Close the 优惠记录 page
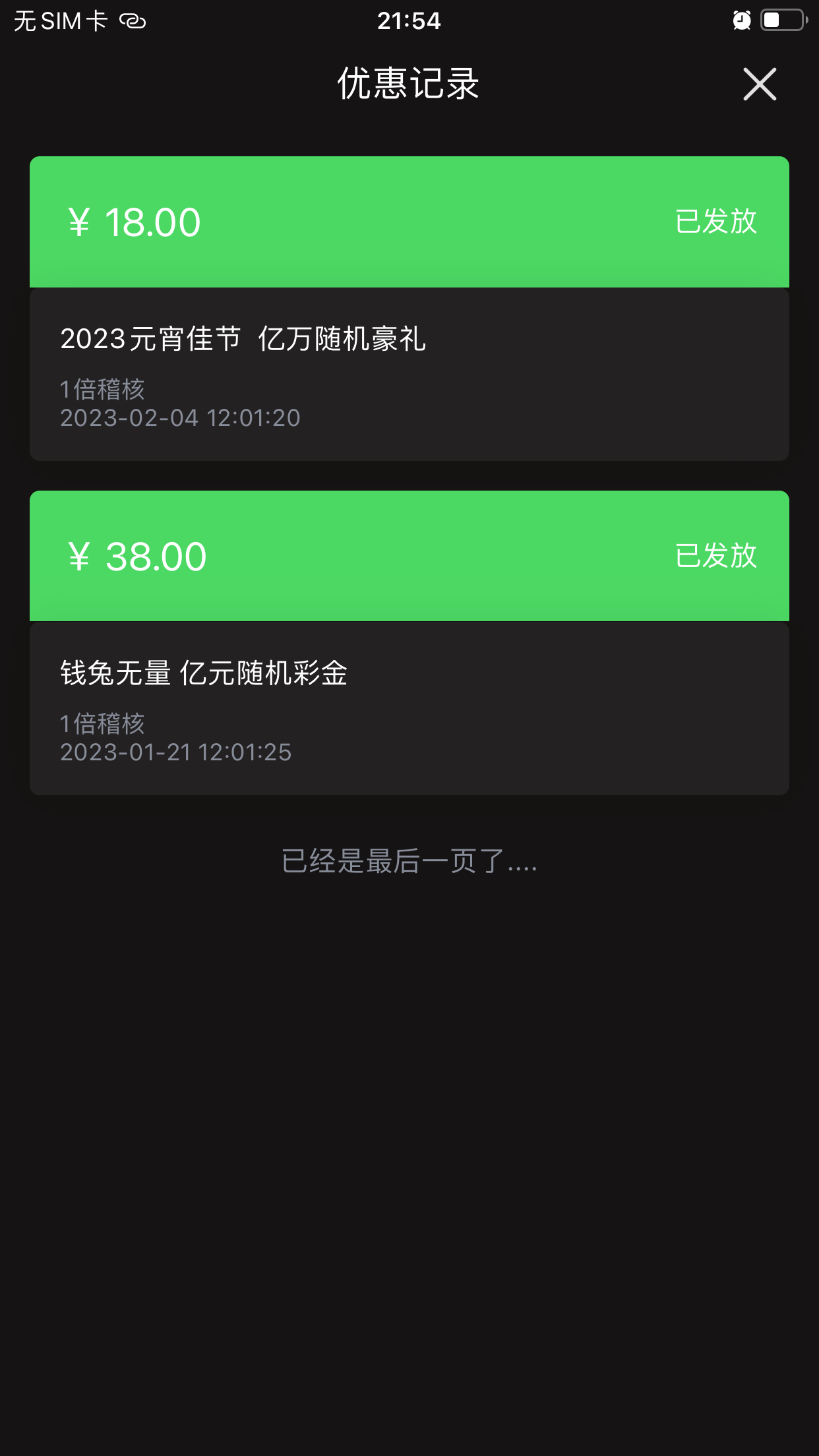This screenshot has height=1456, width=819. (760, 84)
